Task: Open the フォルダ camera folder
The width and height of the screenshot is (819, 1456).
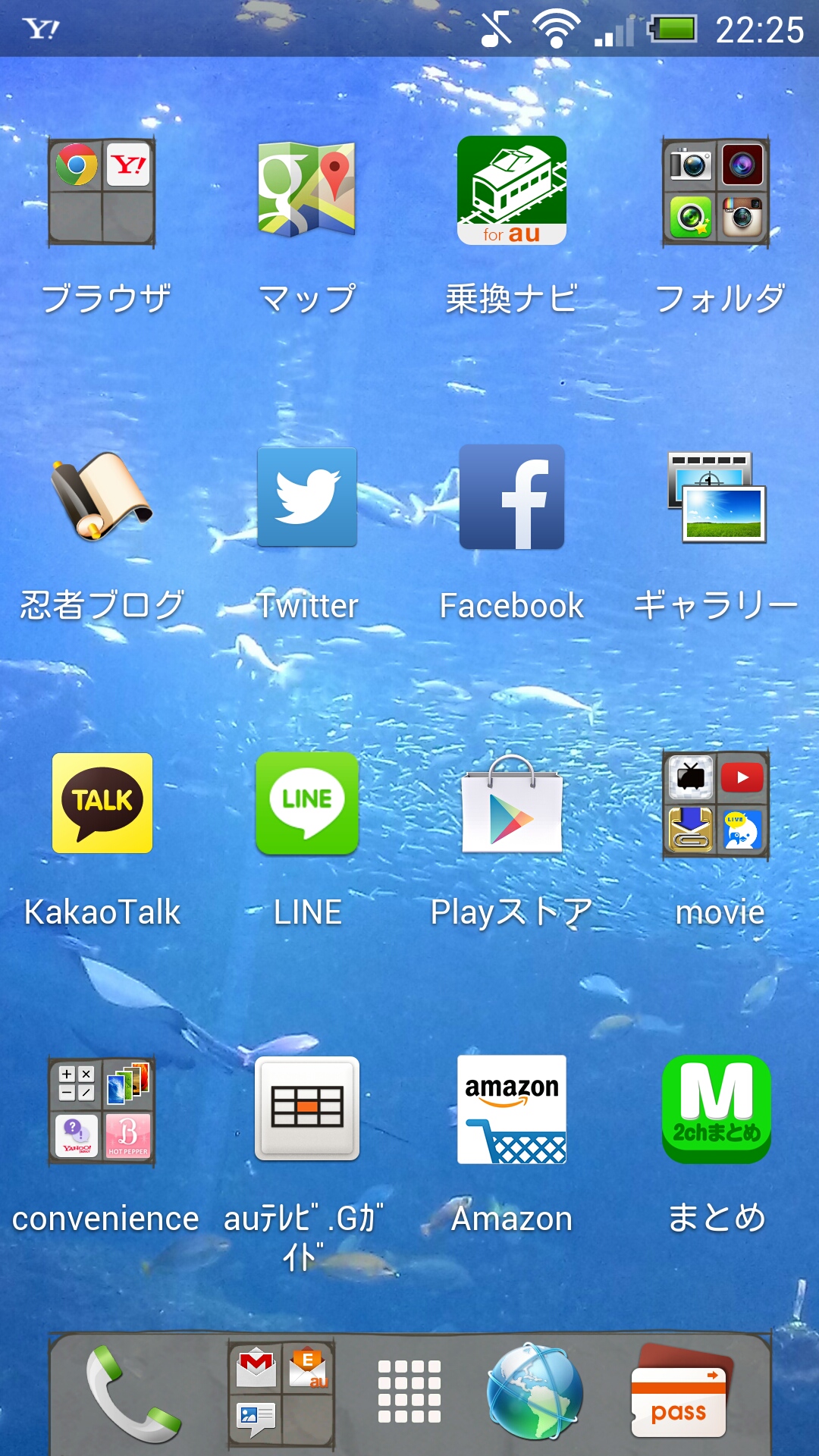Action: [716, 193]
